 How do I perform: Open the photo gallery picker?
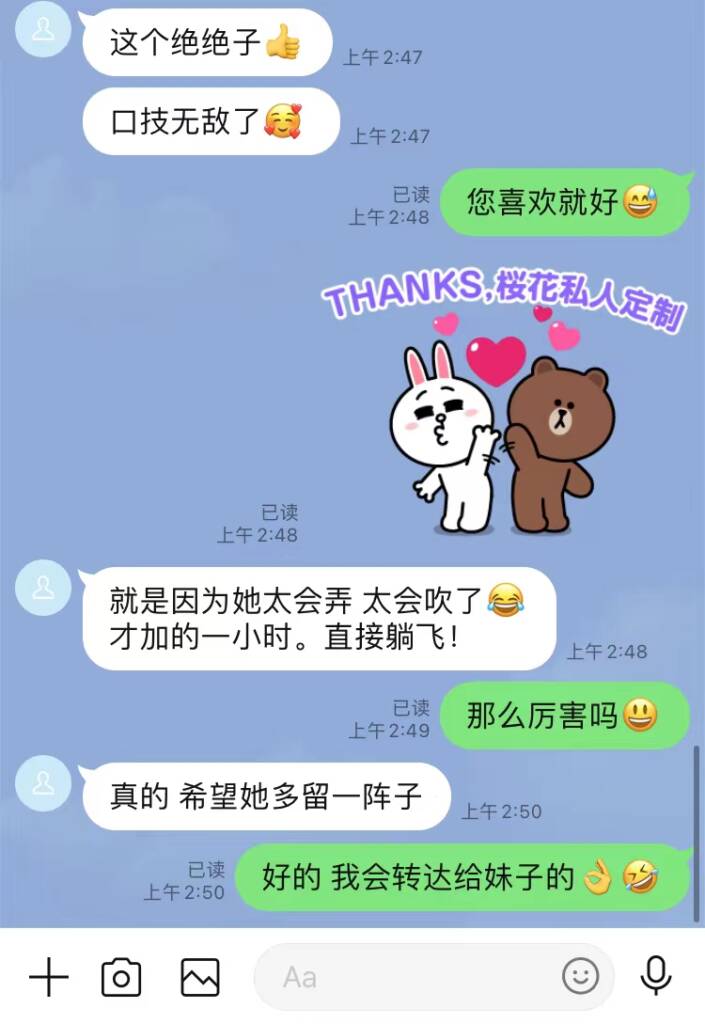click(199, 977)
